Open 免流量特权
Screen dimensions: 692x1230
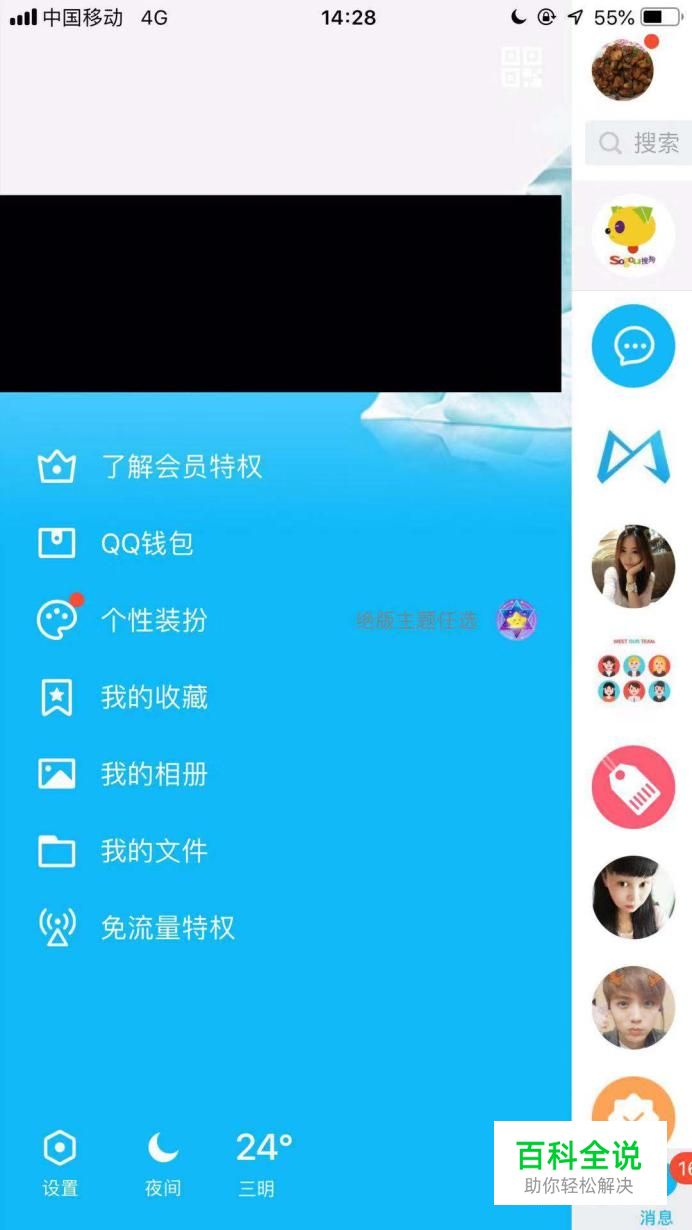pos(167,929)
